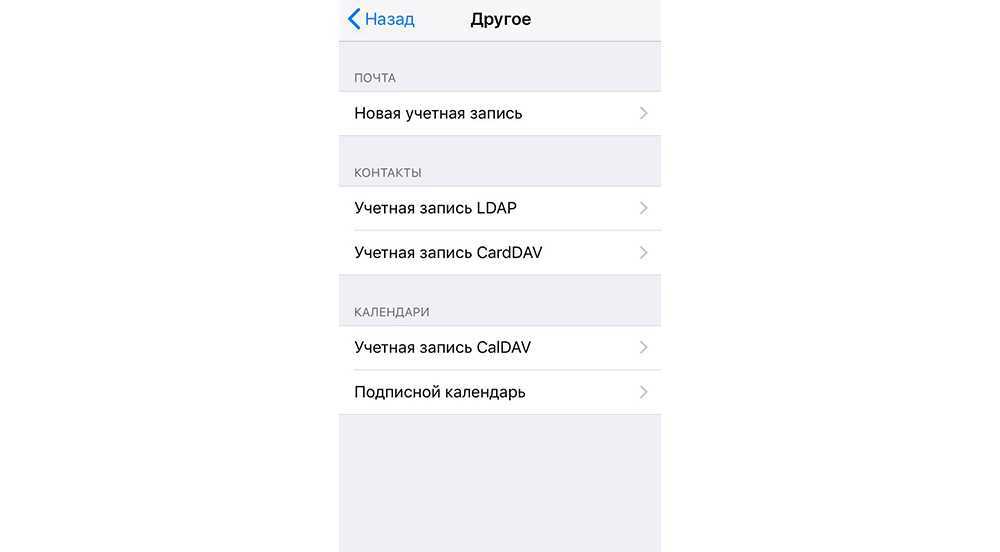
Task: Open Учетная запись CardDAV row
Action: [499, 253]
